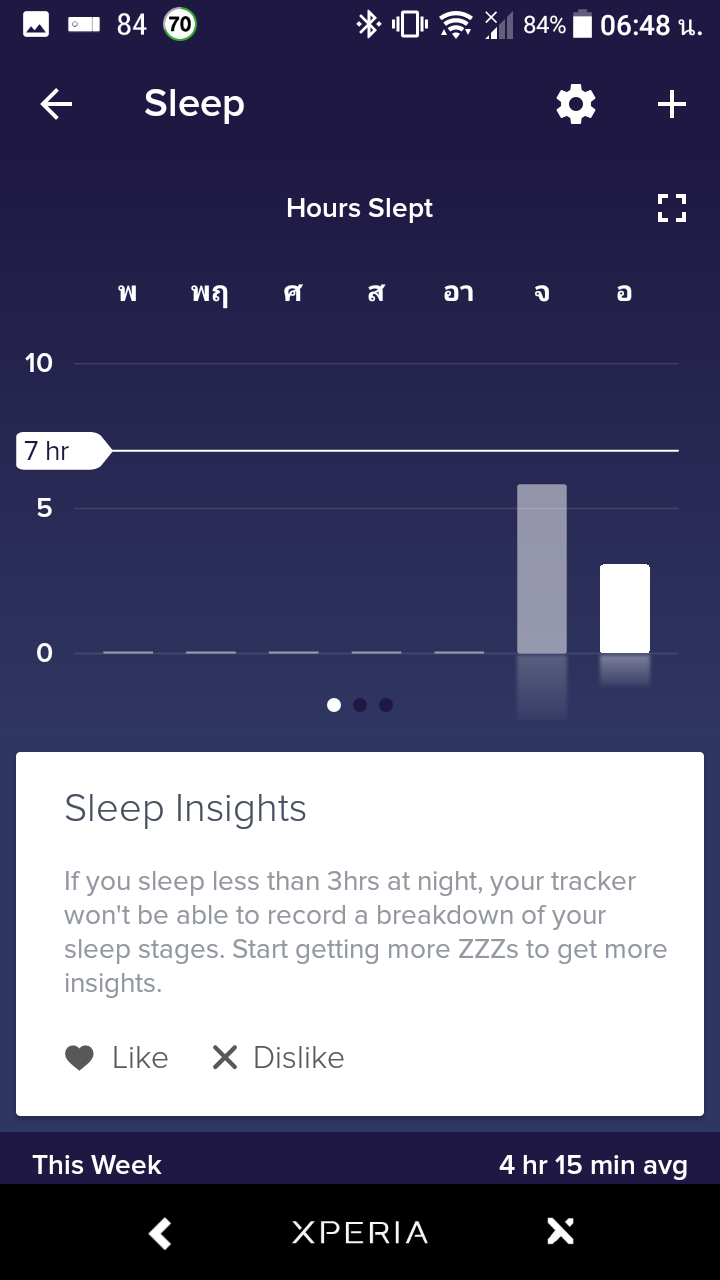
Task: Open the sleep settings gear
Action: pyautogui.click(x=576, y=104)
